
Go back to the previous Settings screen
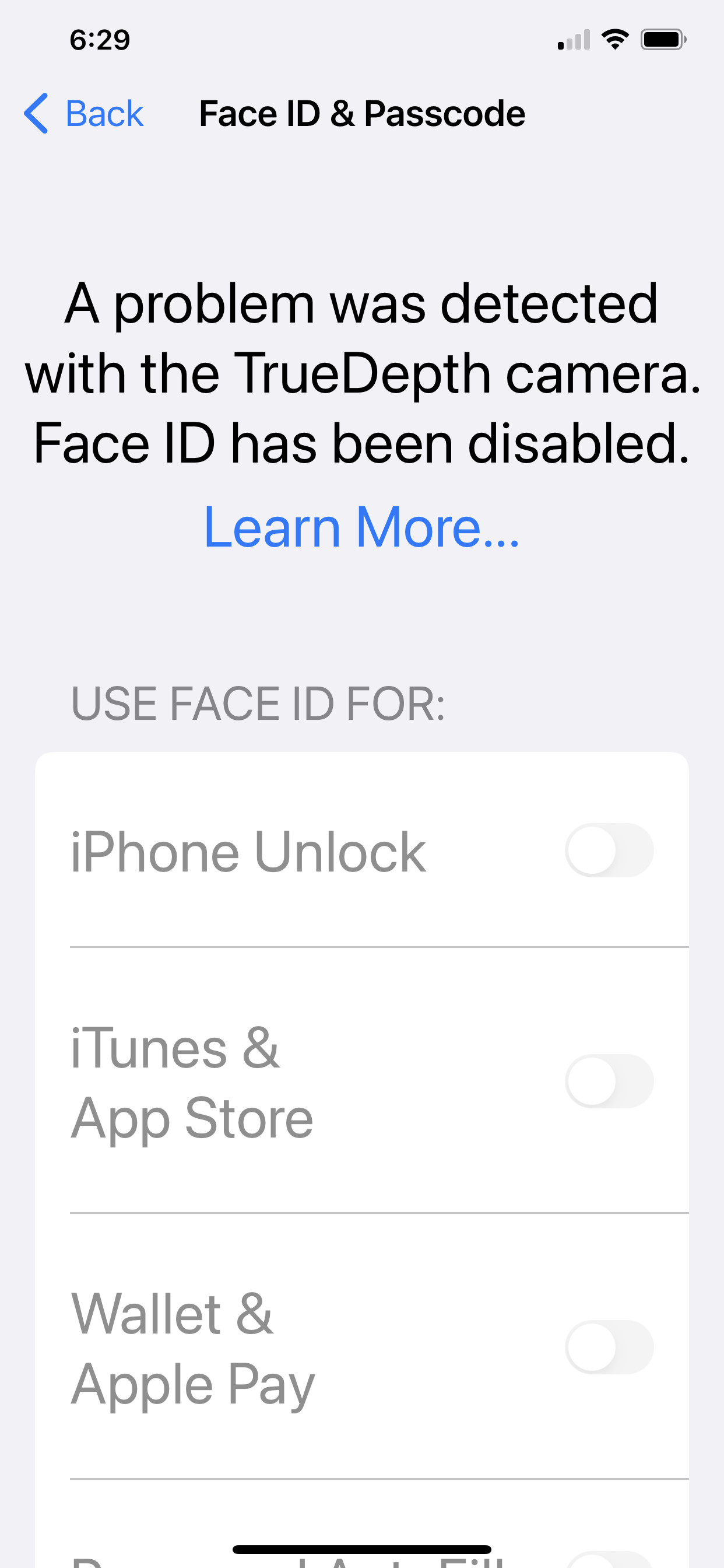(x=83, y=113)
